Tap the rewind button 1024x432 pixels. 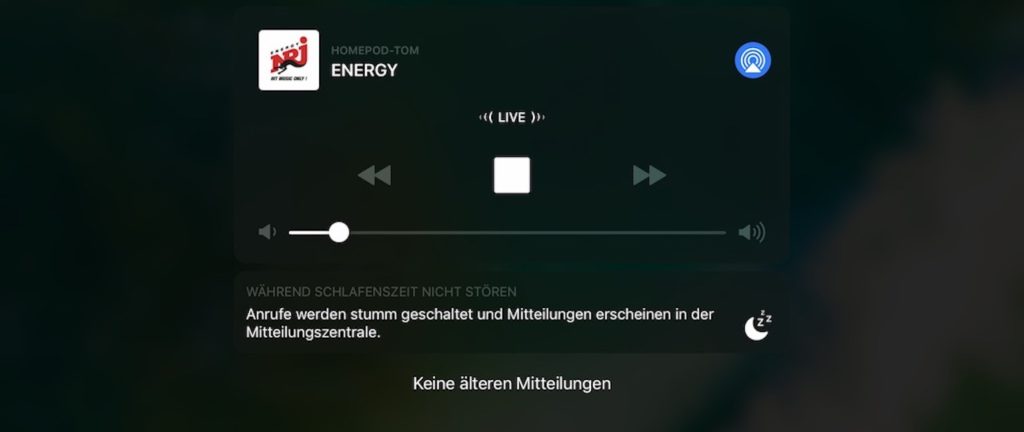click(374, 176)
